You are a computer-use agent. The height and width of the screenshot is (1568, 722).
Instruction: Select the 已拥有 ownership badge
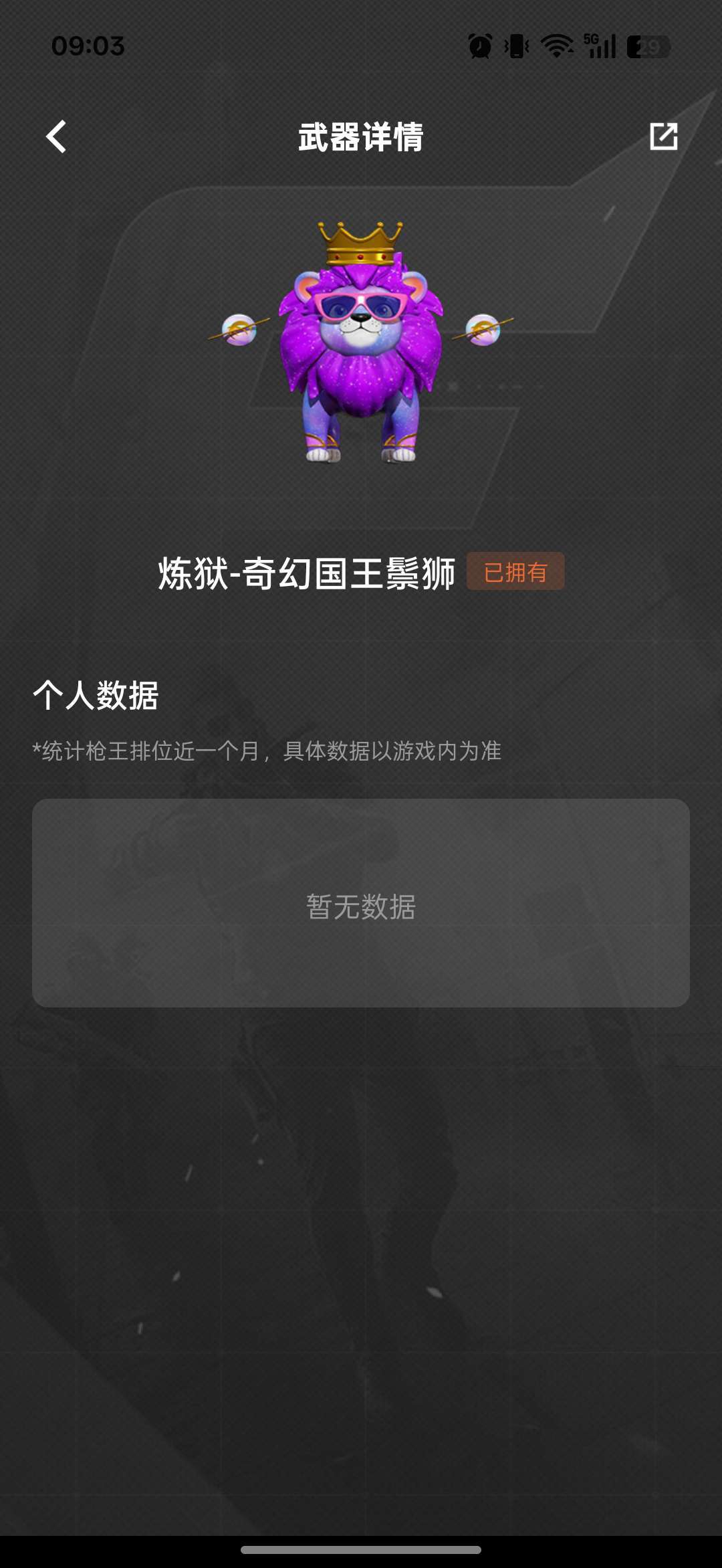tap(516, 571)
